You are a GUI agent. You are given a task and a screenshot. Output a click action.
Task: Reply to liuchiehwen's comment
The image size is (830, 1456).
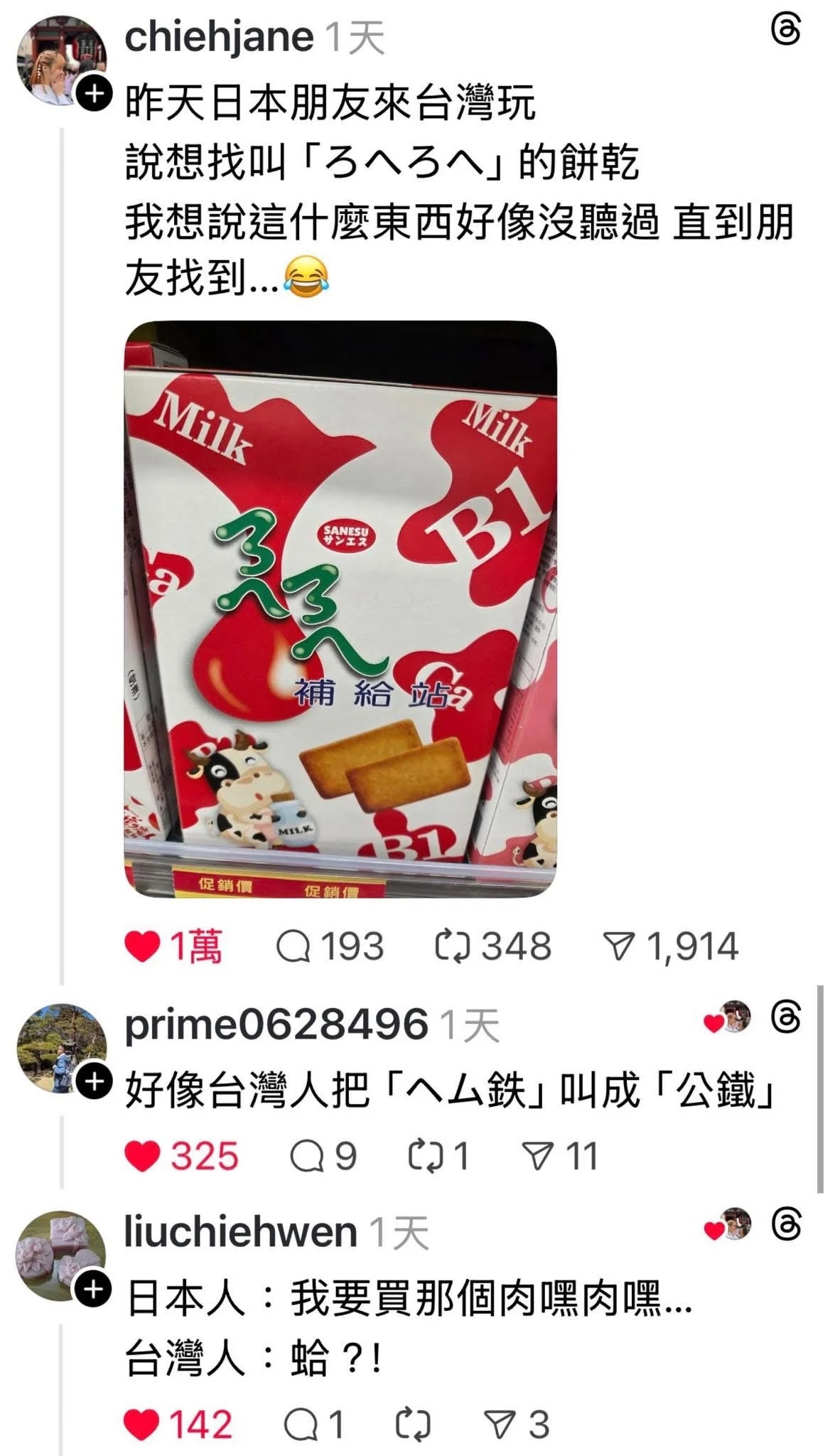coord(301,1425)
